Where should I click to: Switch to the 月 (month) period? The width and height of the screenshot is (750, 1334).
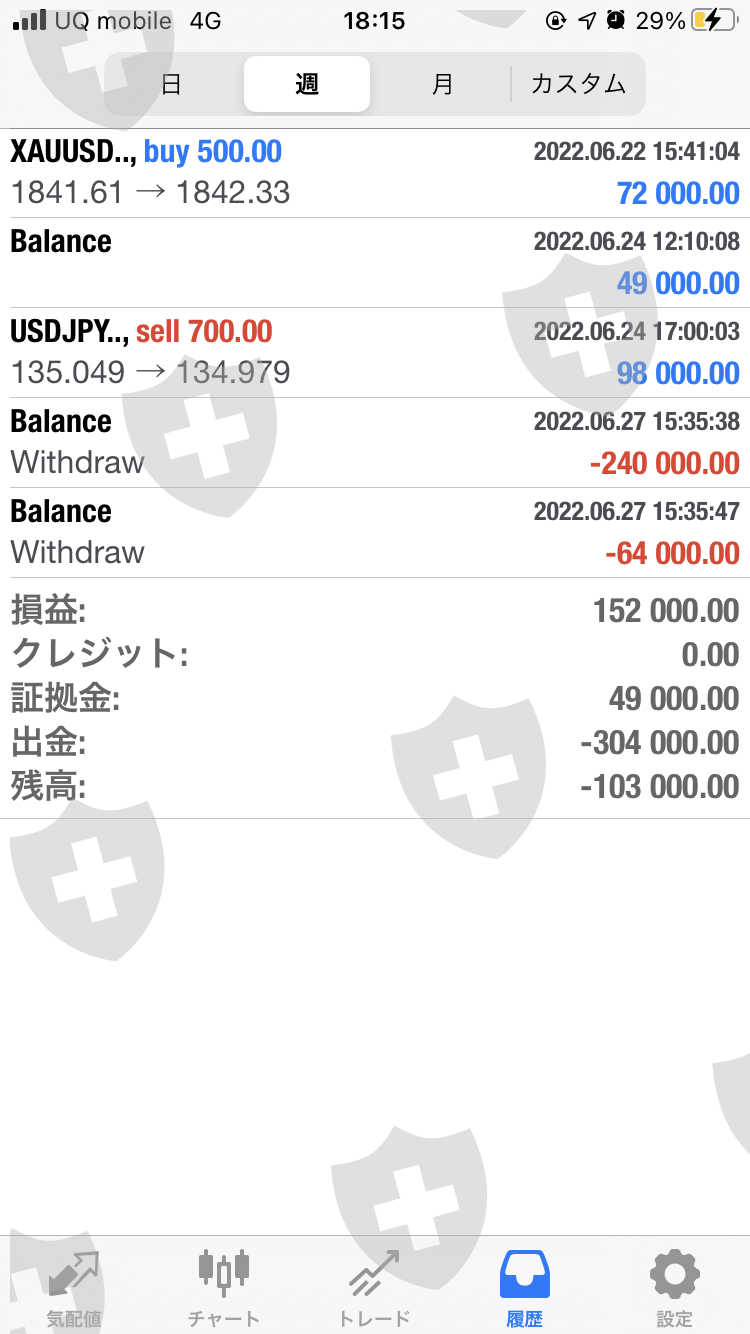coord(442,84)
